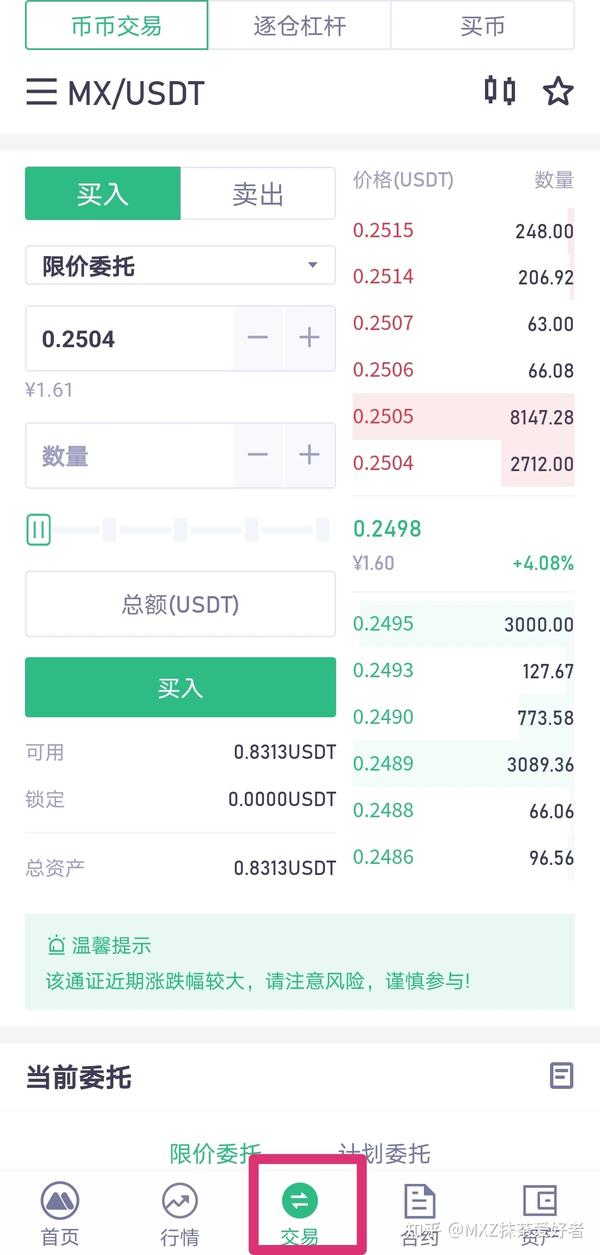
Task: Tap the 数量 quantity input field
Action: (x=129, y=456)
